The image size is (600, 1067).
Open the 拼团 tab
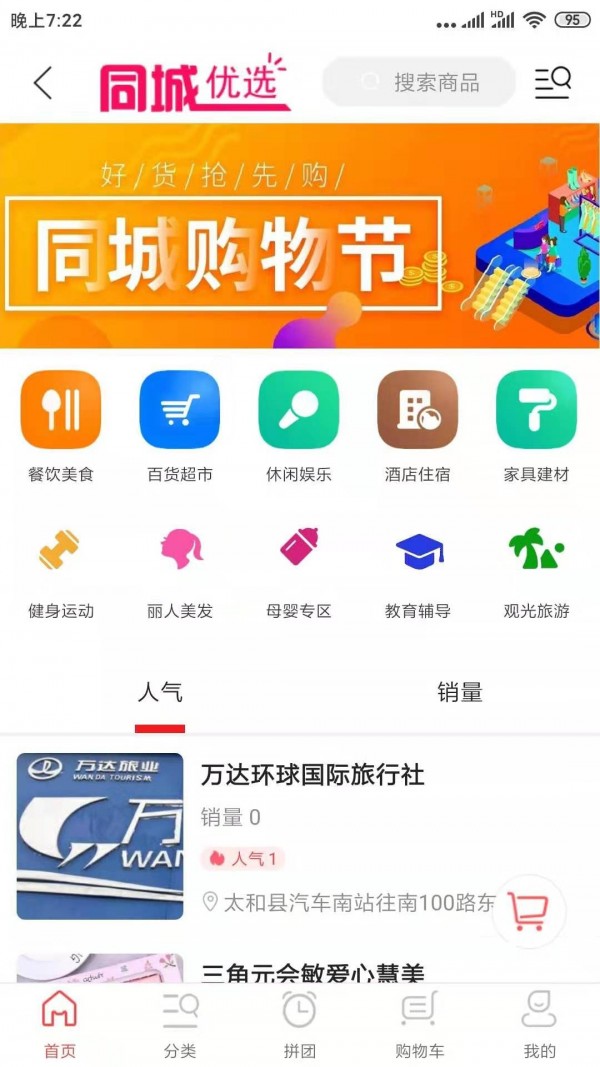299,1025
